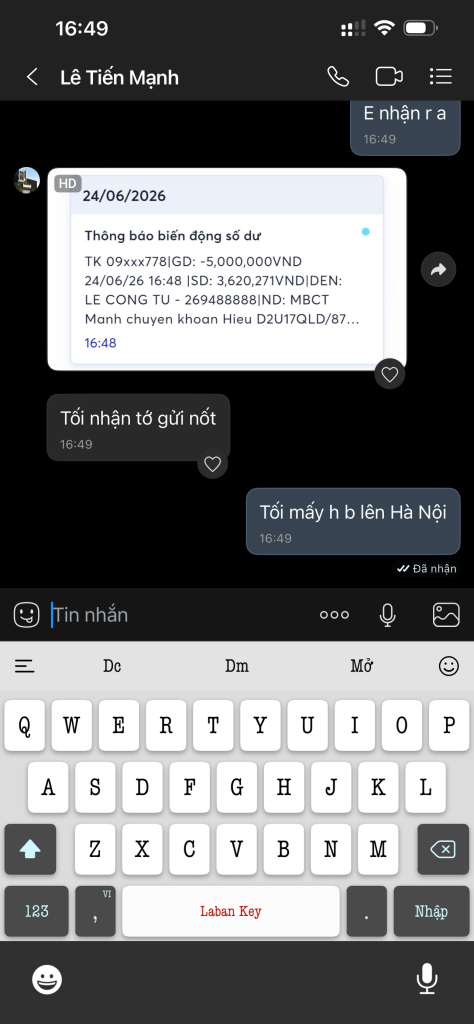Start a voice call with Lê Tiến Mạnh
The image size is (474, 1024).
pos(338,77)
